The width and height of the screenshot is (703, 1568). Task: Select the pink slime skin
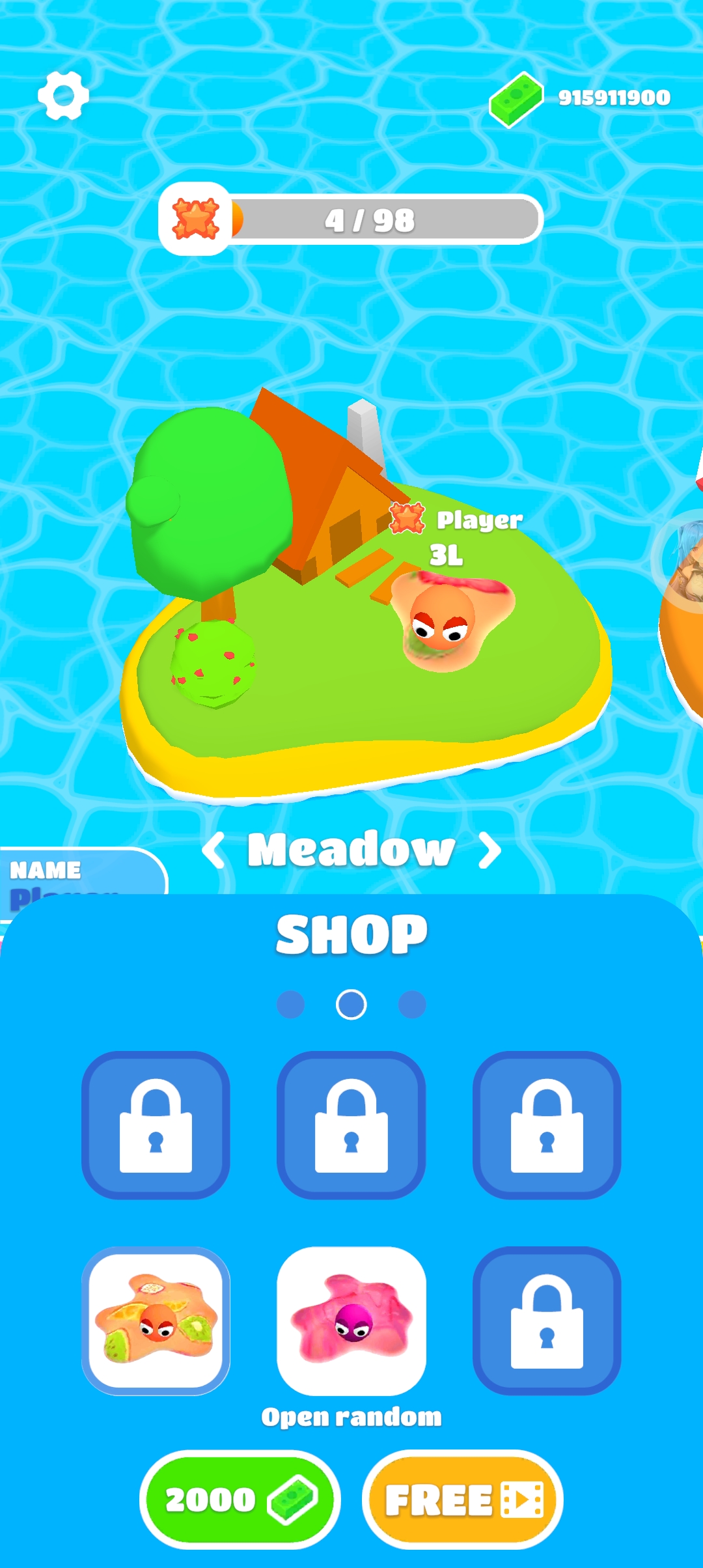tap(351, 1321)
